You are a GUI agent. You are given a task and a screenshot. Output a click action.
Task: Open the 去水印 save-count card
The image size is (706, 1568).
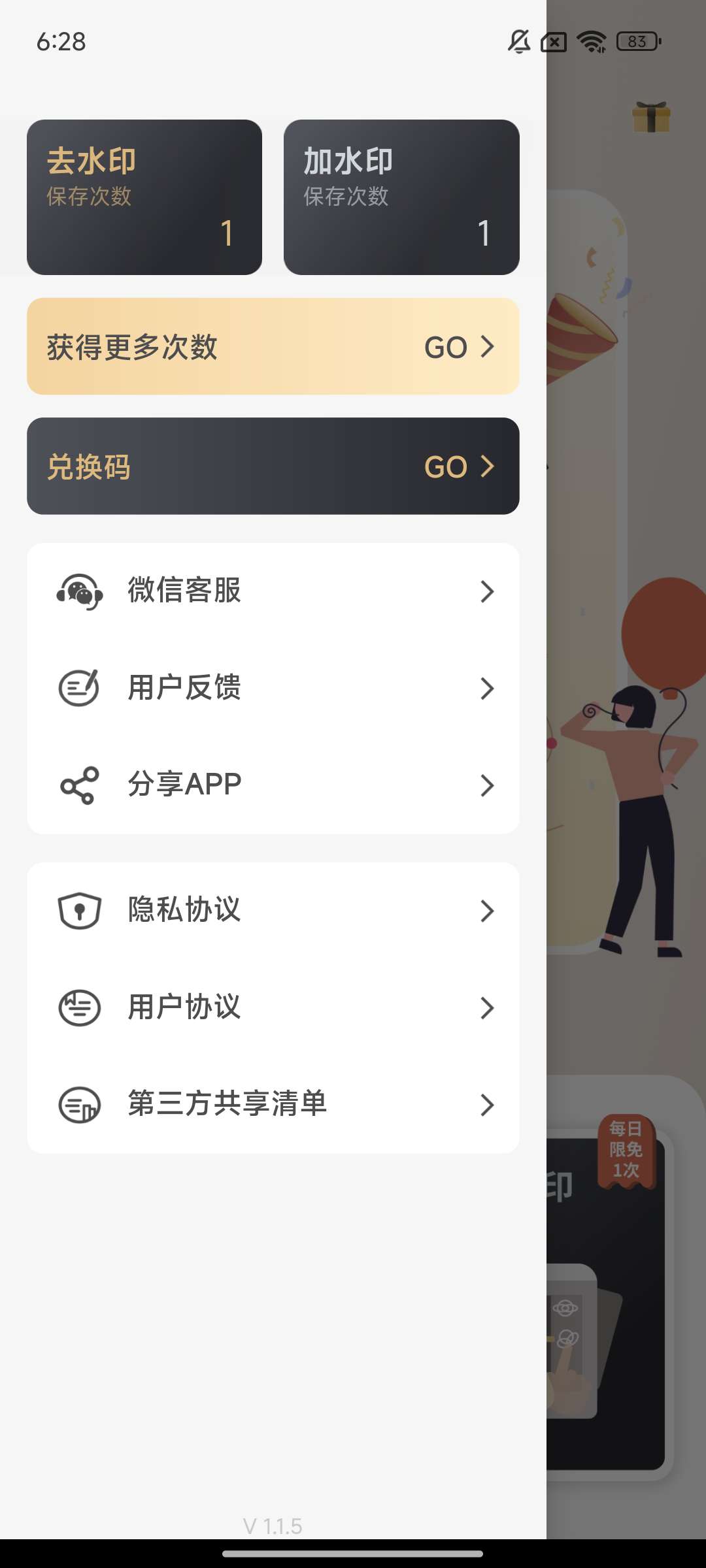[x=144, y=197]
